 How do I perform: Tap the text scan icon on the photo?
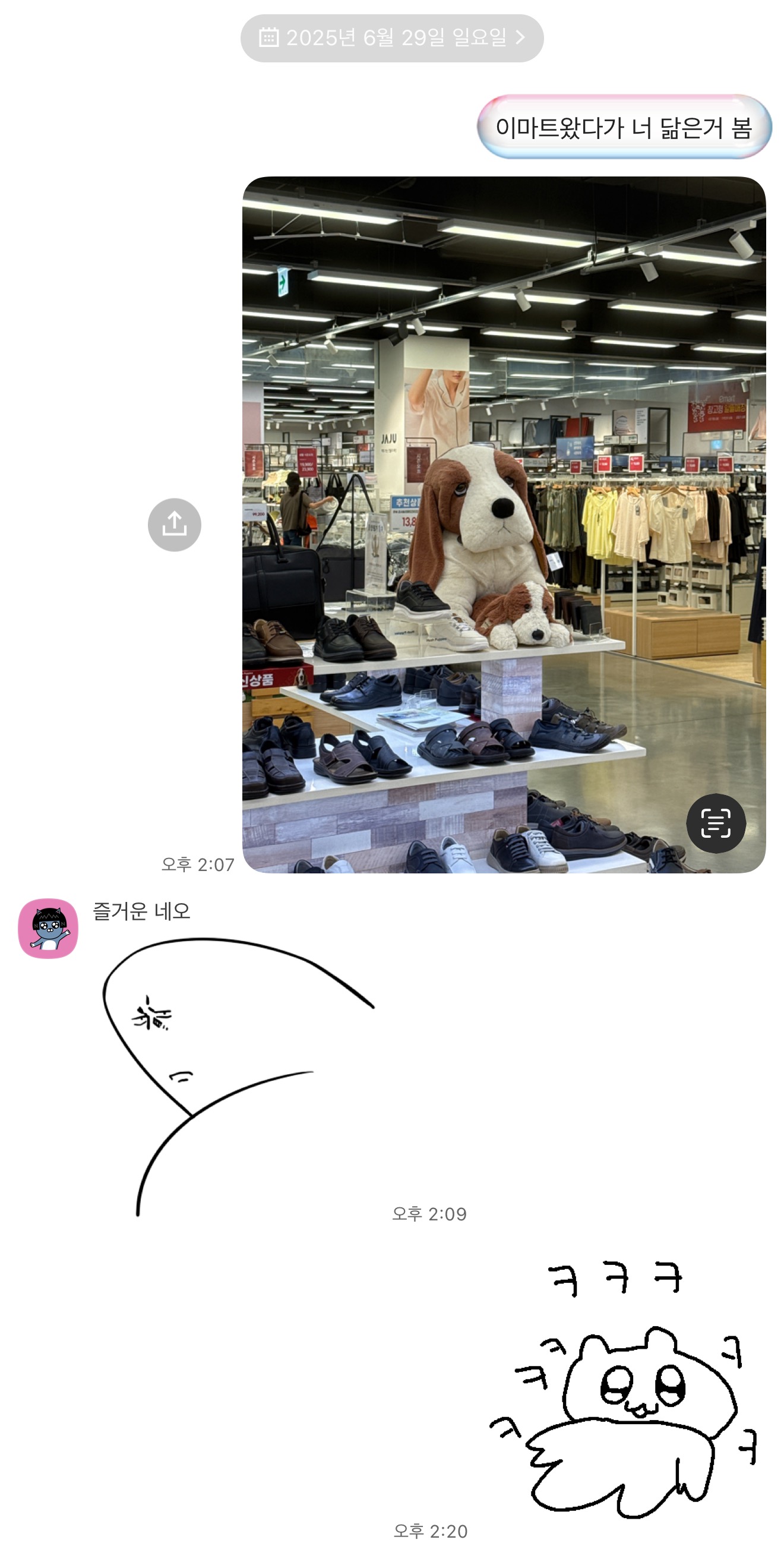point(716,823)
